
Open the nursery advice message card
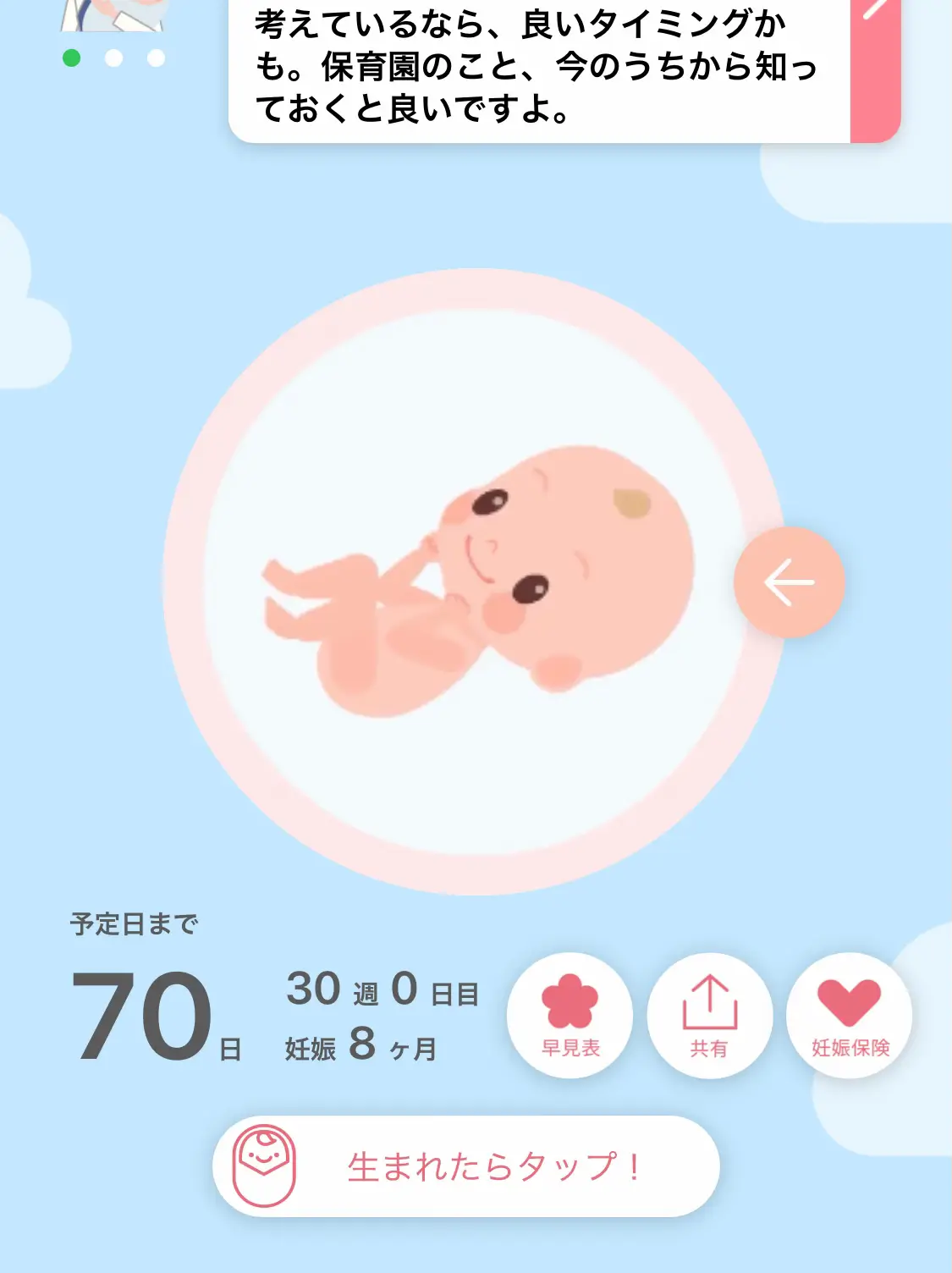click(x=538, y=68)
